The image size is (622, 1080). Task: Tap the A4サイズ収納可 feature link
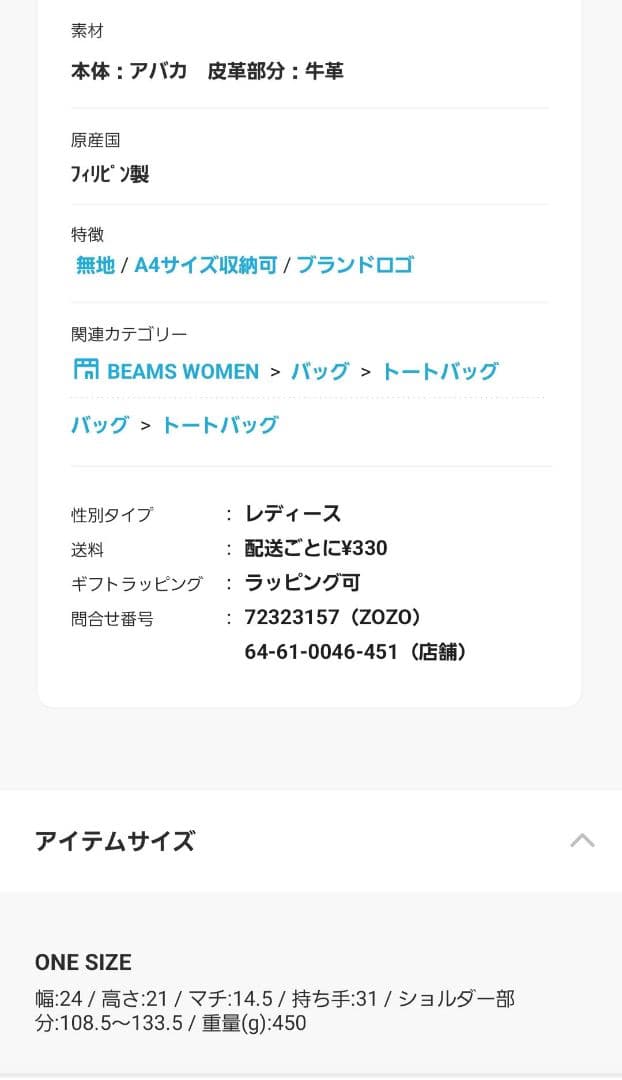tap(205, 266)
